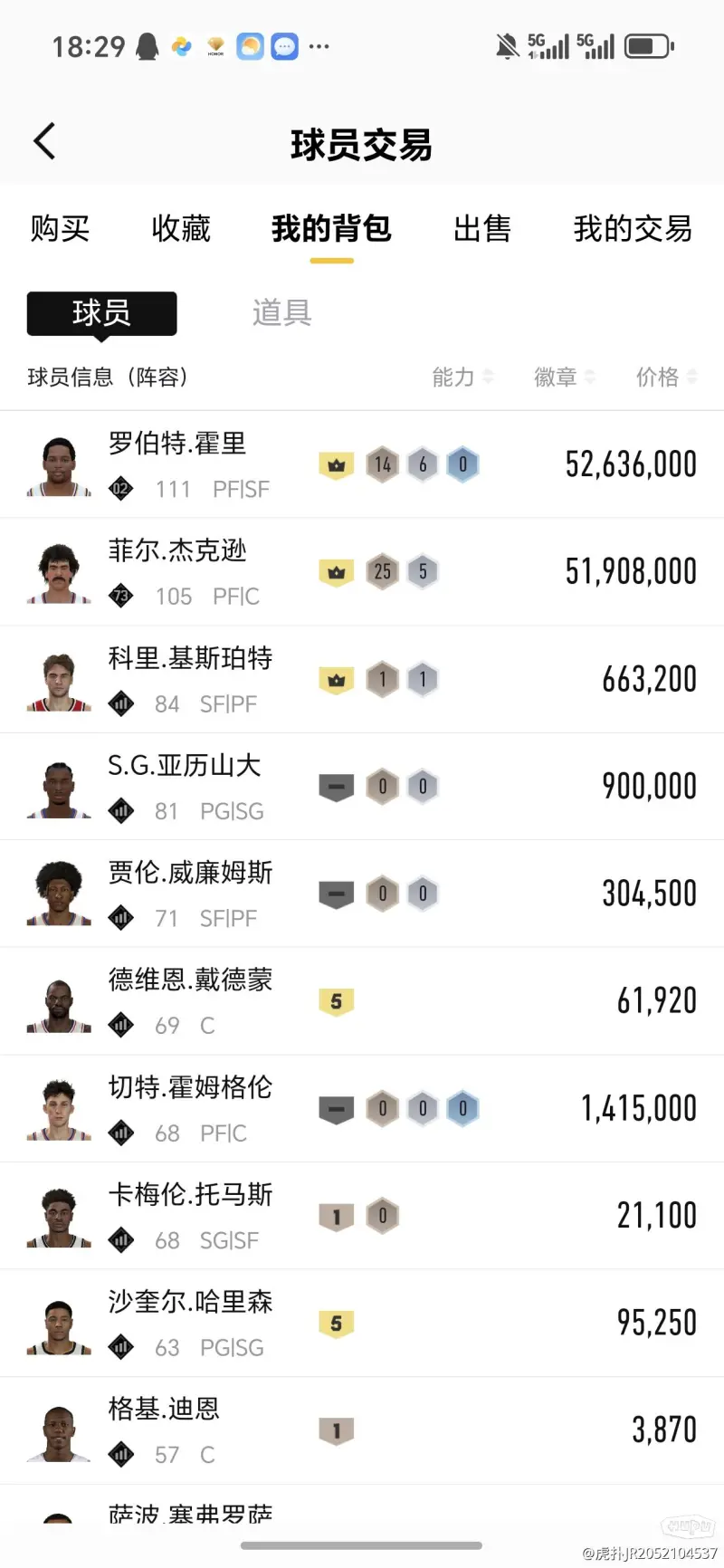Screen dimensions: 724x1568
Task: Open player S.G.亚历山大
Action: [362, 786]
